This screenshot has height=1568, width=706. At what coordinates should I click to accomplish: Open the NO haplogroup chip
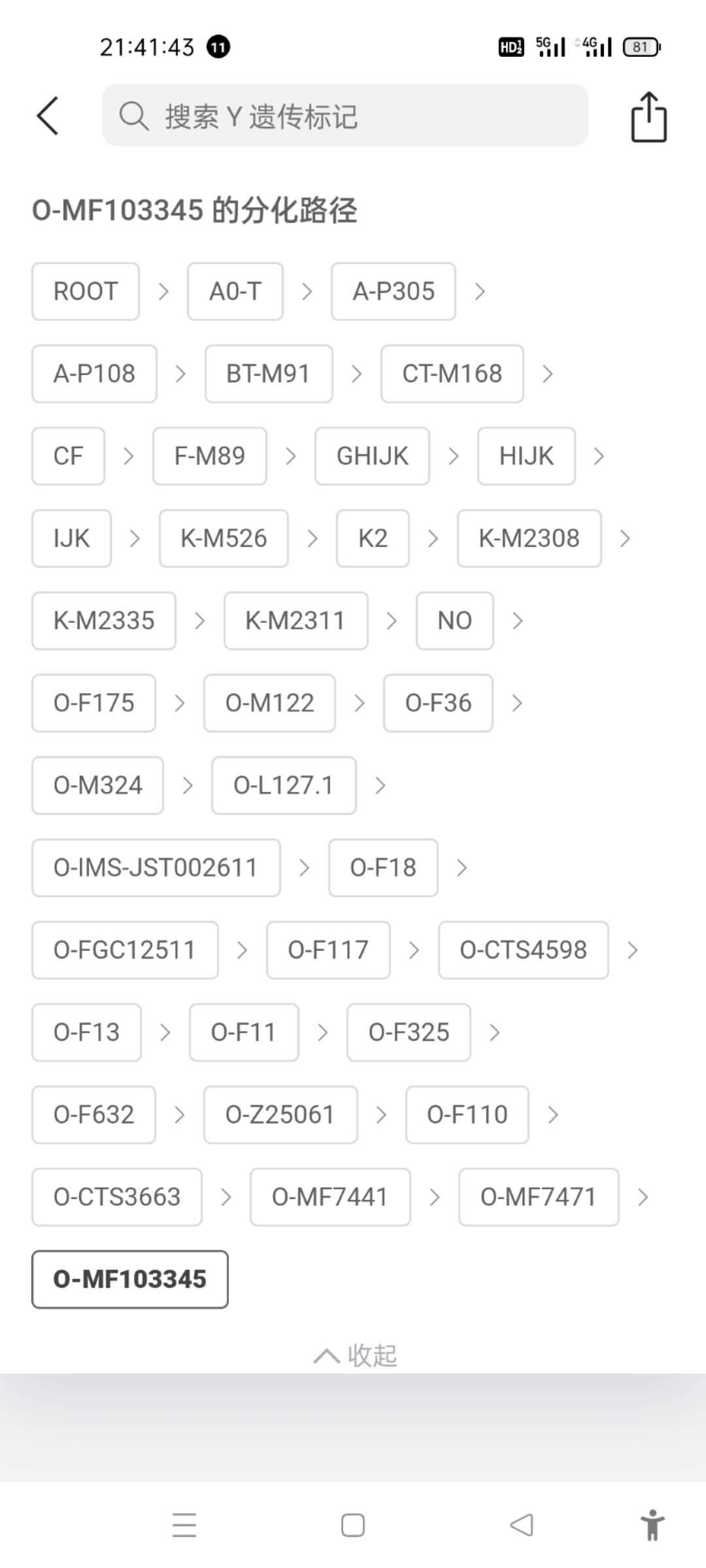455,621
